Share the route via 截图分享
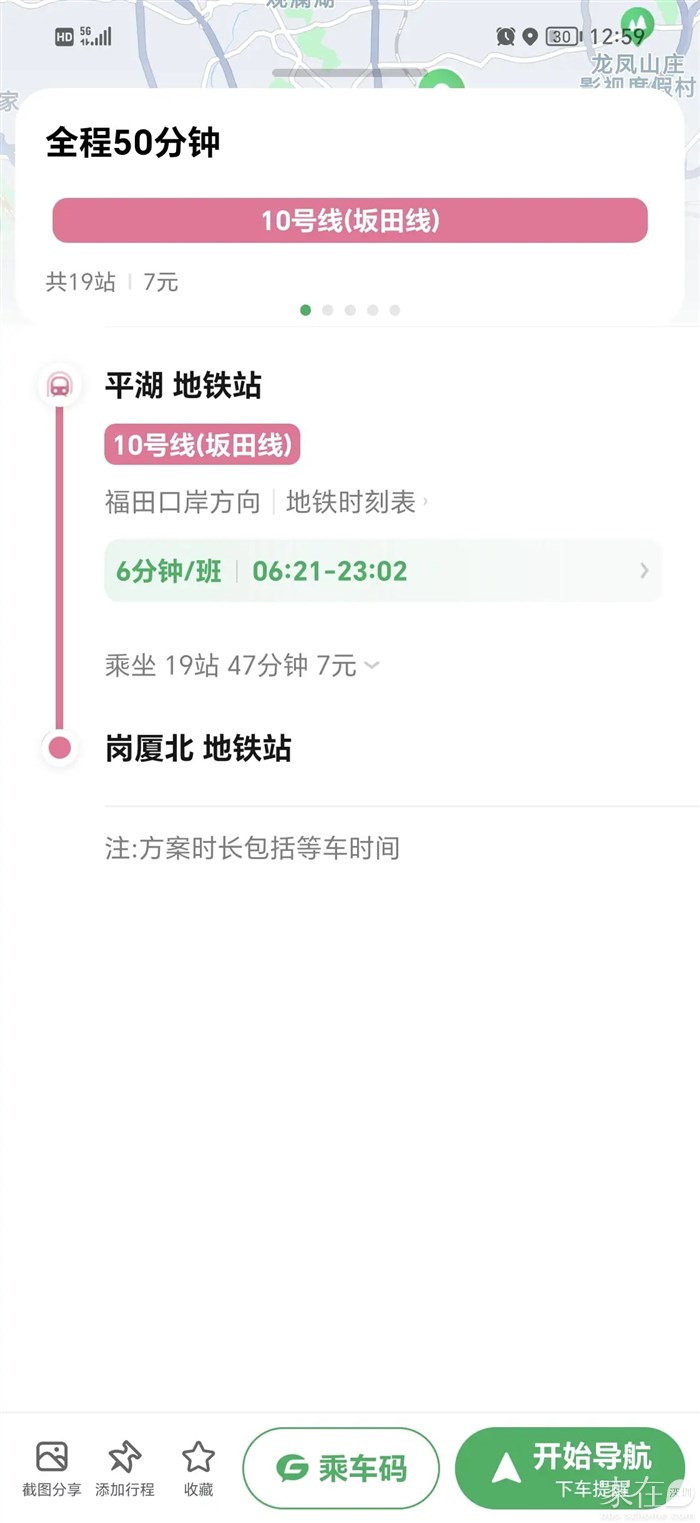 51,1467
